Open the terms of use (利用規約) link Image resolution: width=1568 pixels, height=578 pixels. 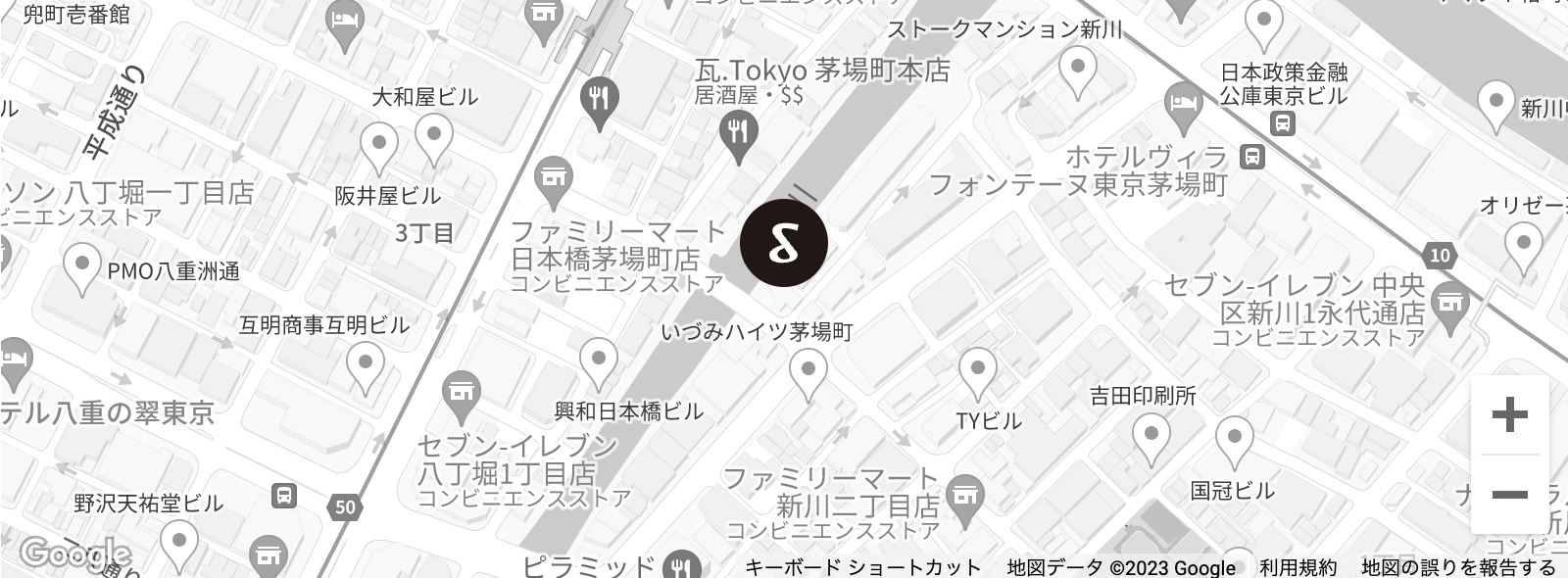click(x=1298, y=567)
